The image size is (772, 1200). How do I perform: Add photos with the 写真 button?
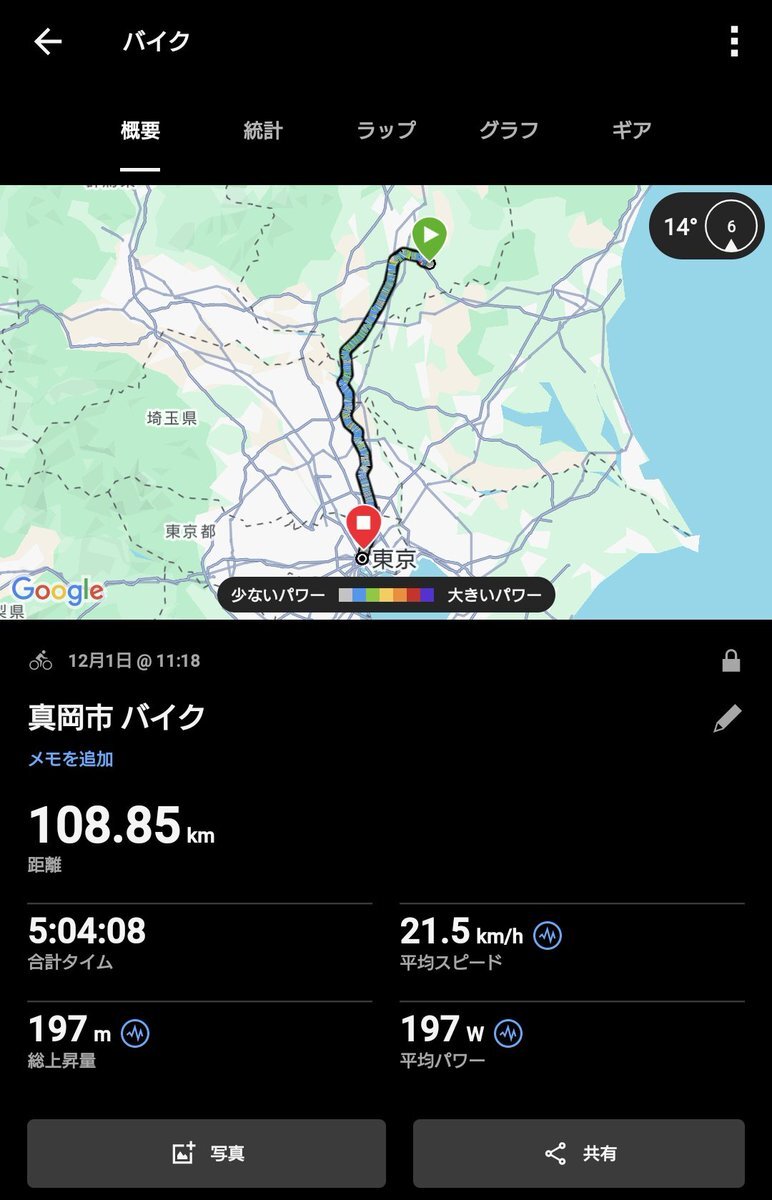click(206, 1153)
